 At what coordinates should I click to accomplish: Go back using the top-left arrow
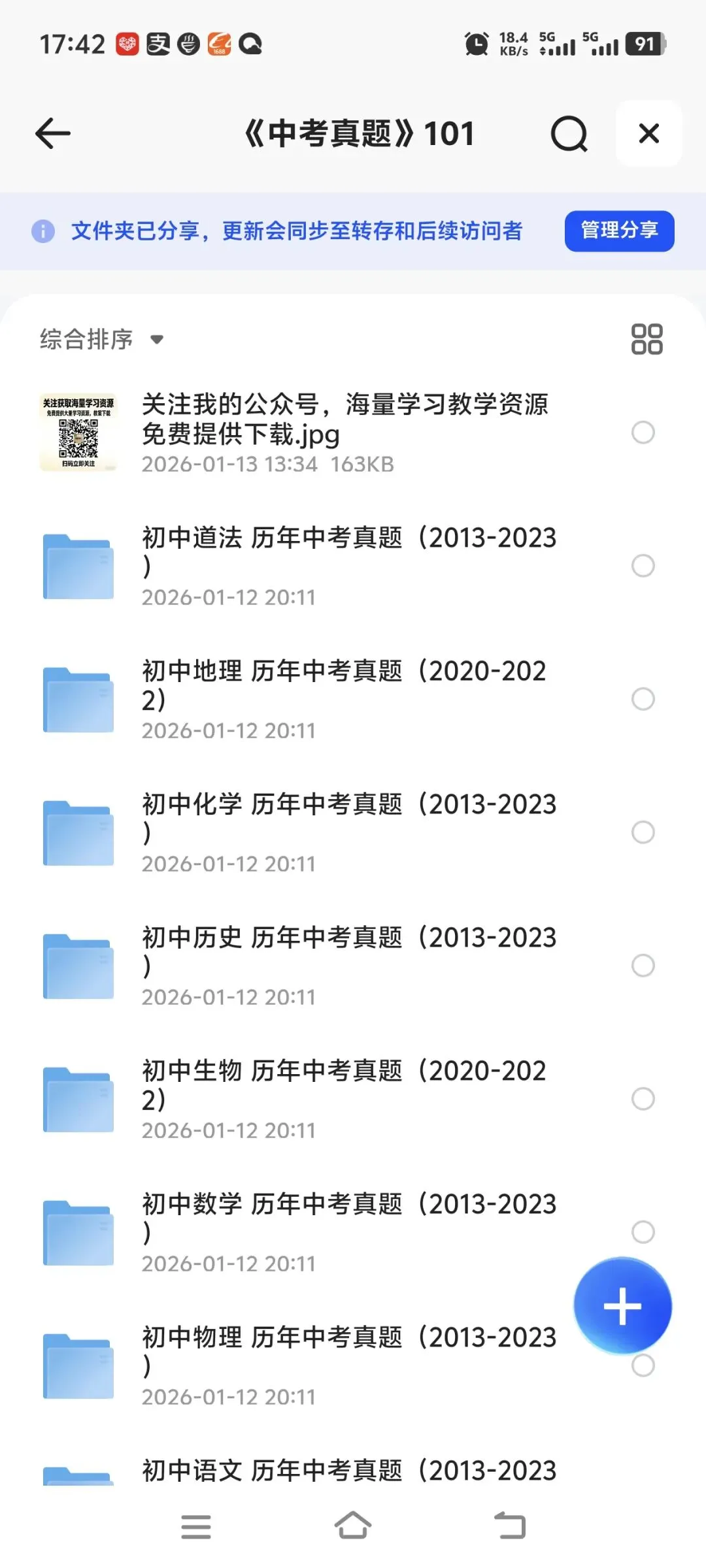pyautogui.click(x=53, y=133)
